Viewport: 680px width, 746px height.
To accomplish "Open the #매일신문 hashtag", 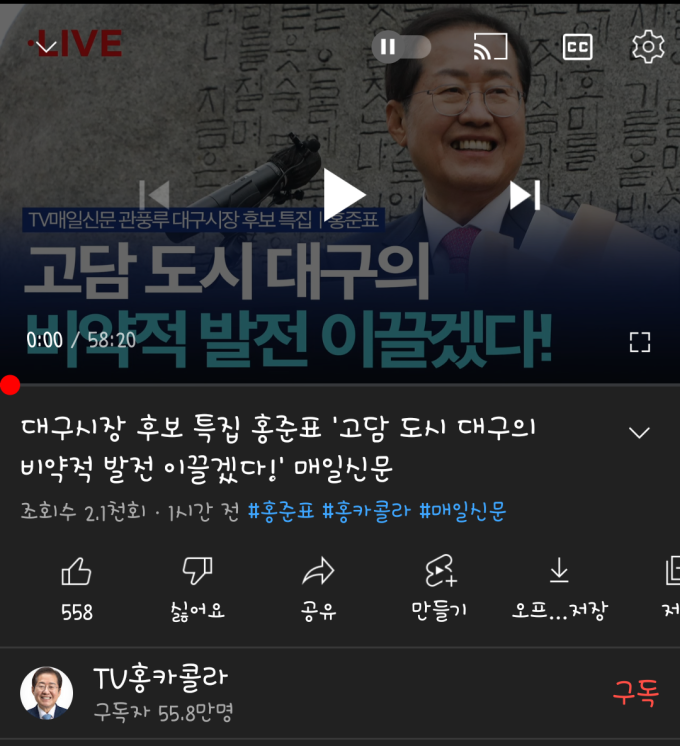I will [x=462, y=512].
